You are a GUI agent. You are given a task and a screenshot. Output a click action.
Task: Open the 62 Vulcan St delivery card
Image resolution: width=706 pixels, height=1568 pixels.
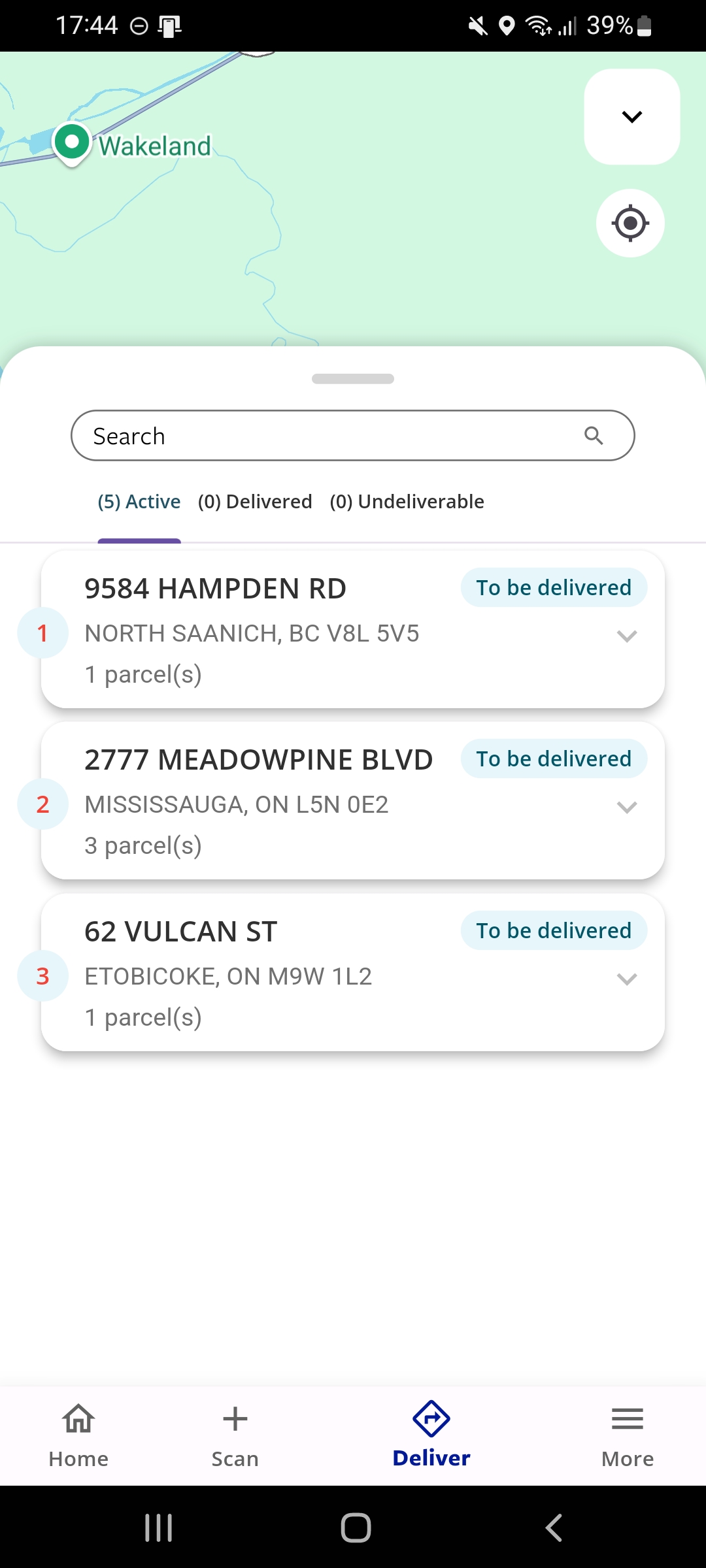pos(353,973)
